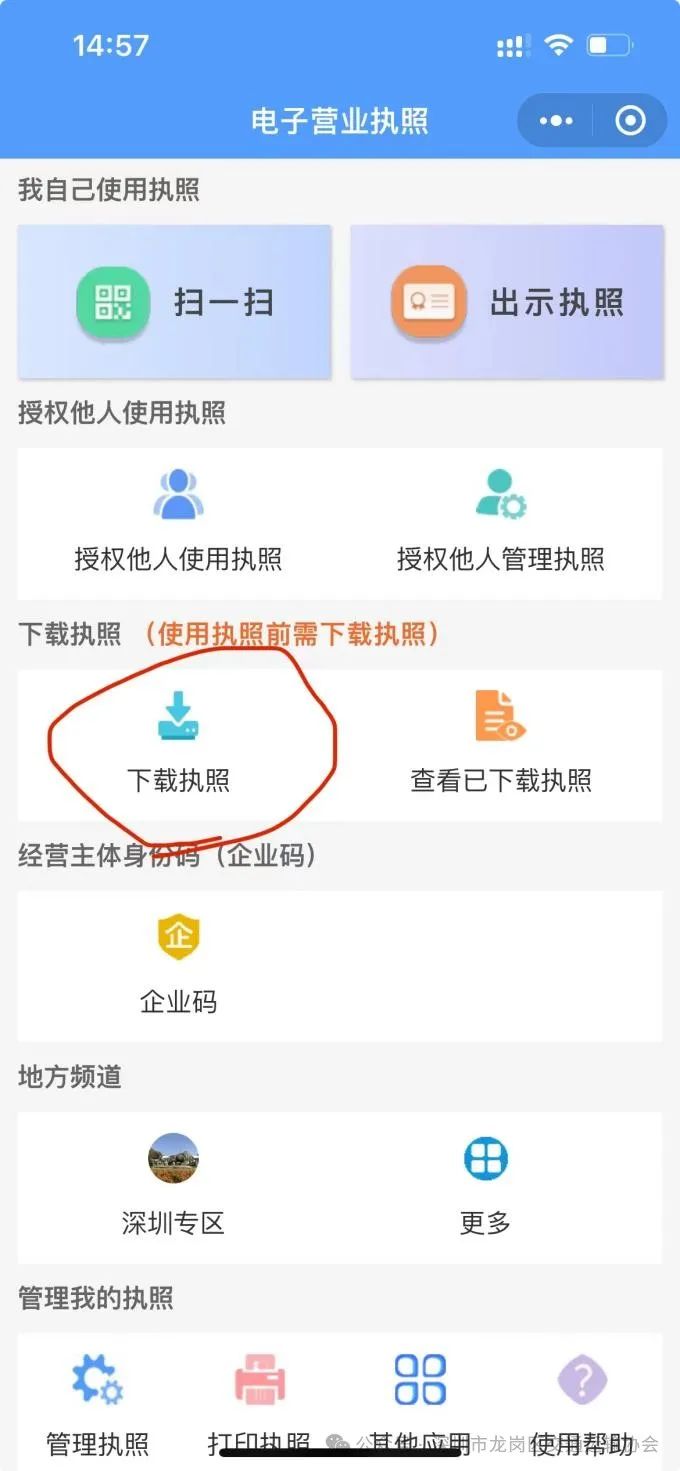The width and height of the screenshot is (680, 1471).
Task: Open 授权他人管理执照
Action: 500,522
